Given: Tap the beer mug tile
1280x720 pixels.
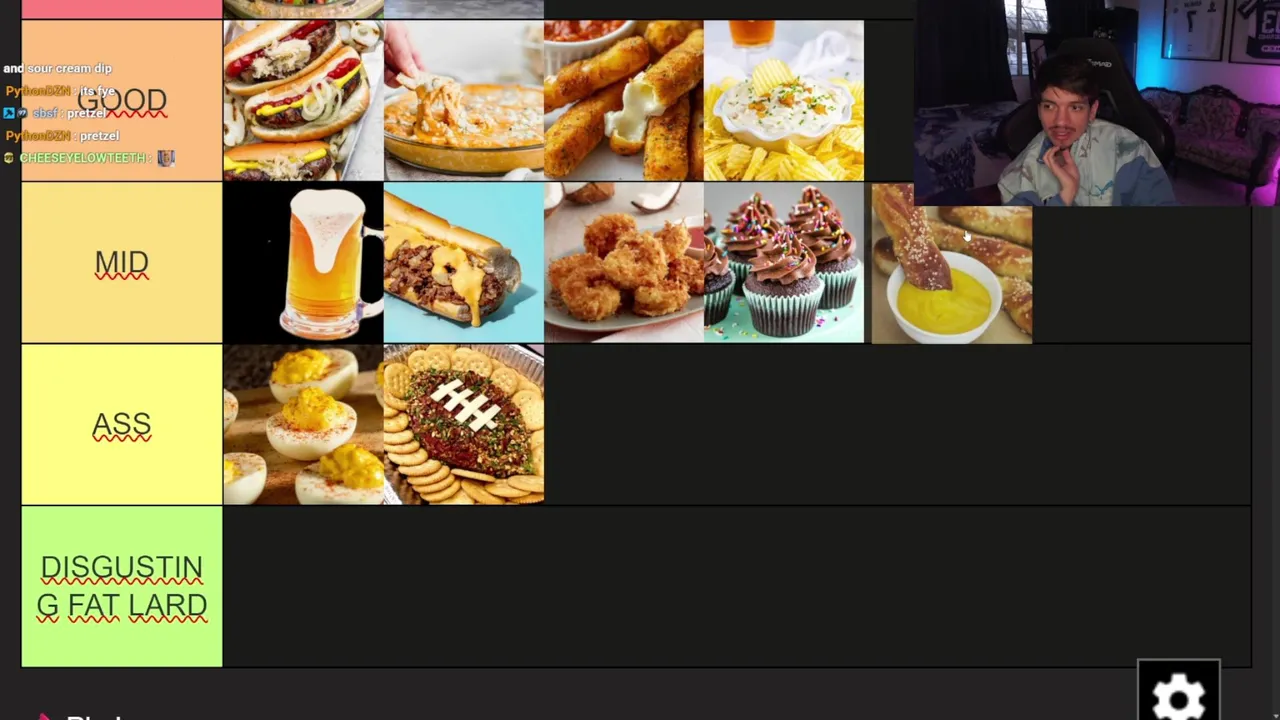Looking at the screenshot, I should coord(303,263).
